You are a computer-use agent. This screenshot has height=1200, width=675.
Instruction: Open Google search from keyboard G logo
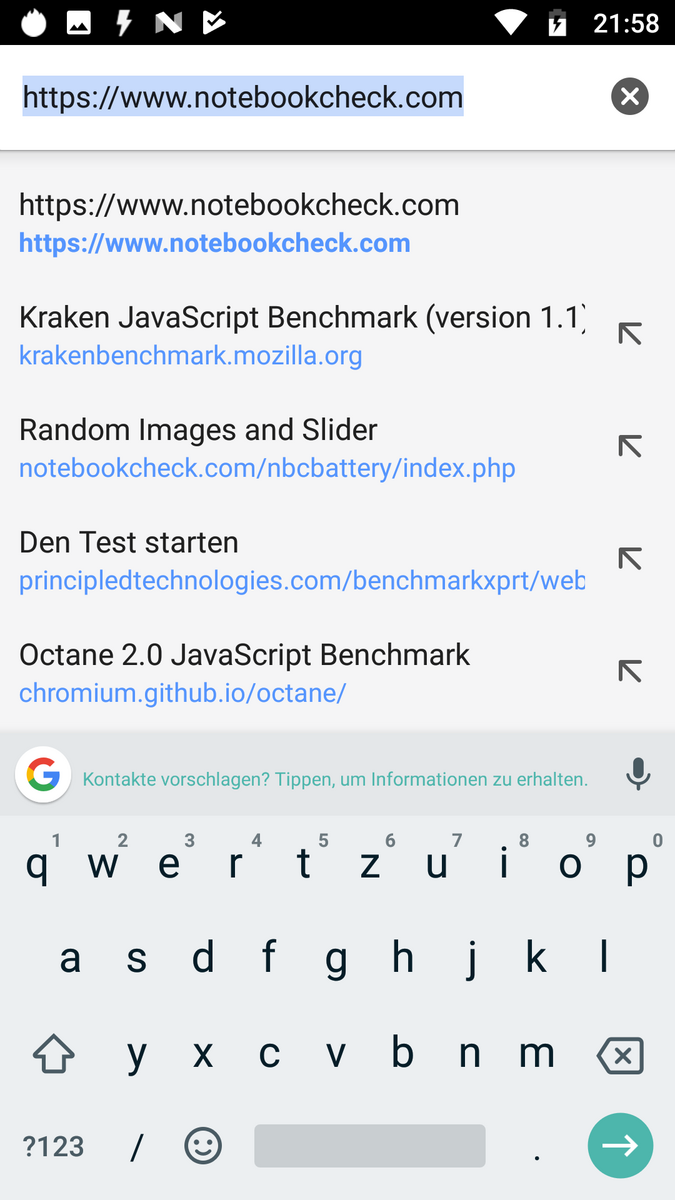[43, 774]
